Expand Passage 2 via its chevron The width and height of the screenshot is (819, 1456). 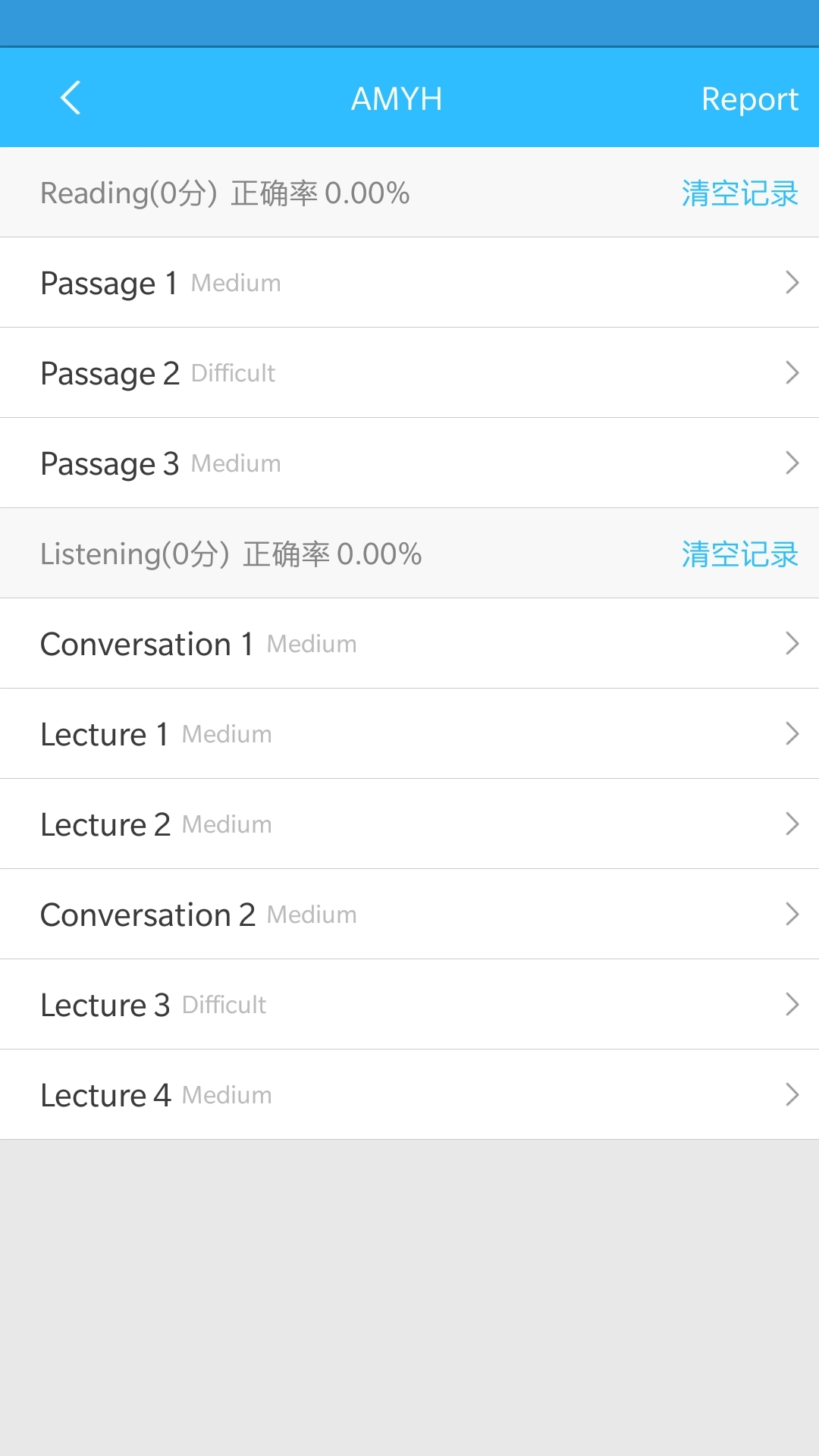(x=792, y=372)
